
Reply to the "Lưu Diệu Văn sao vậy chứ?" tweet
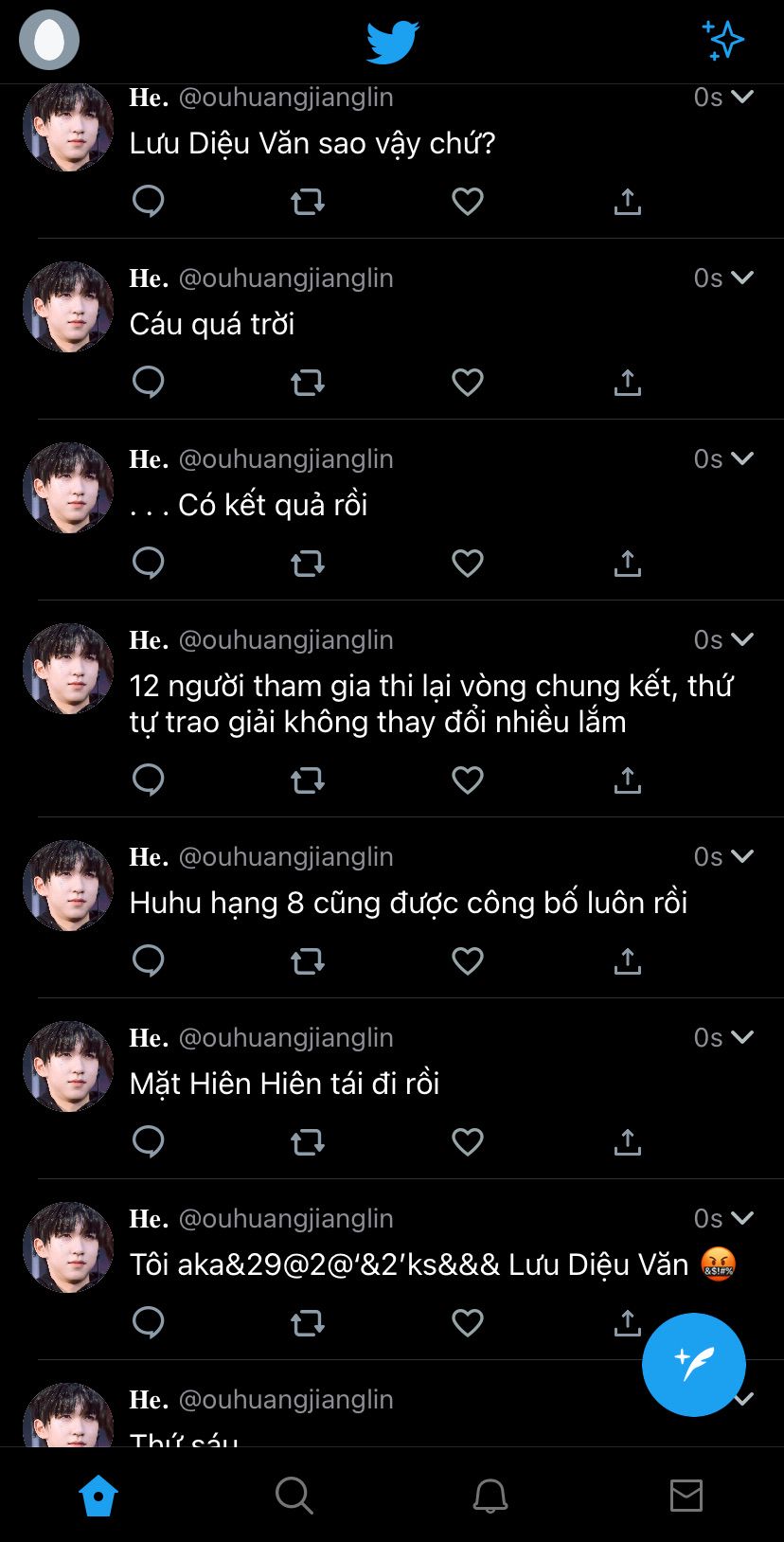click(x=149, y=201)
